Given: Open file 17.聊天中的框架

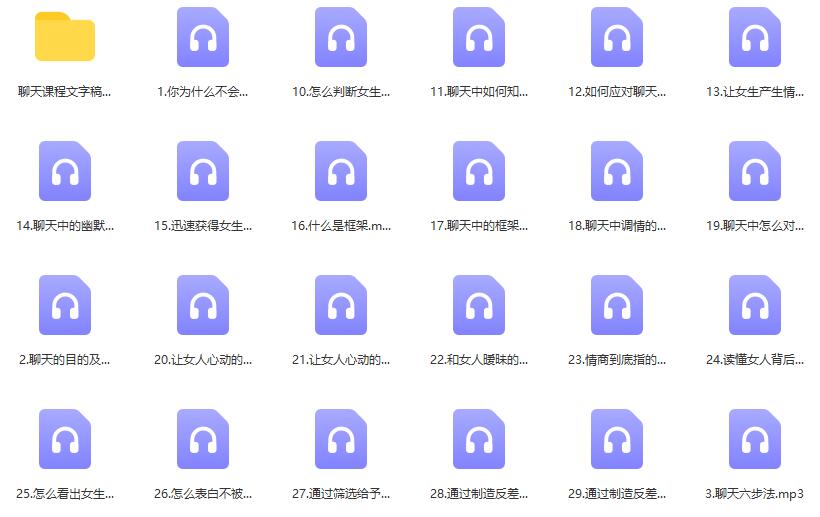Looking at the screenshot, I should pyautogui.click(x=479, y=172).
